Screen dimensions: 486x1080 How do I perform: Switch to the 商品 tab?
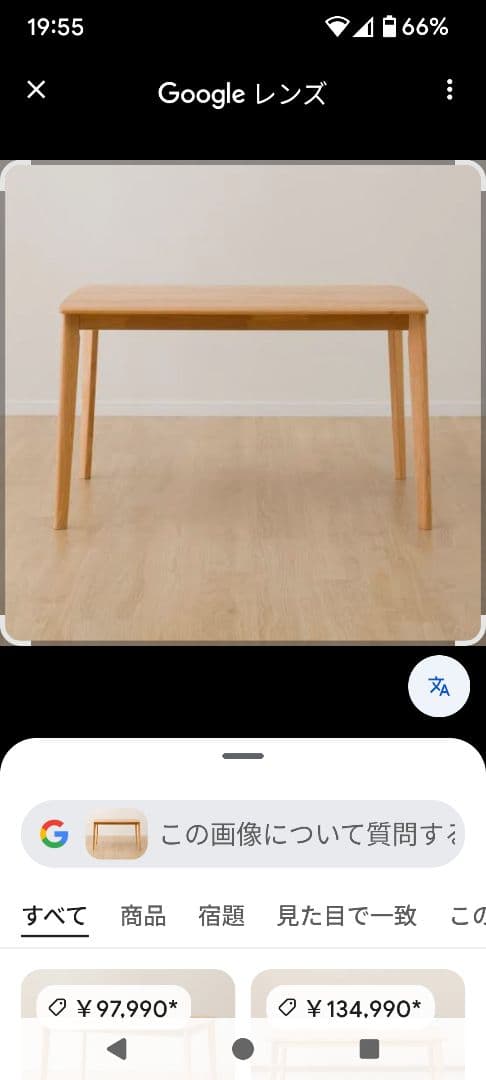coord(143,915)
